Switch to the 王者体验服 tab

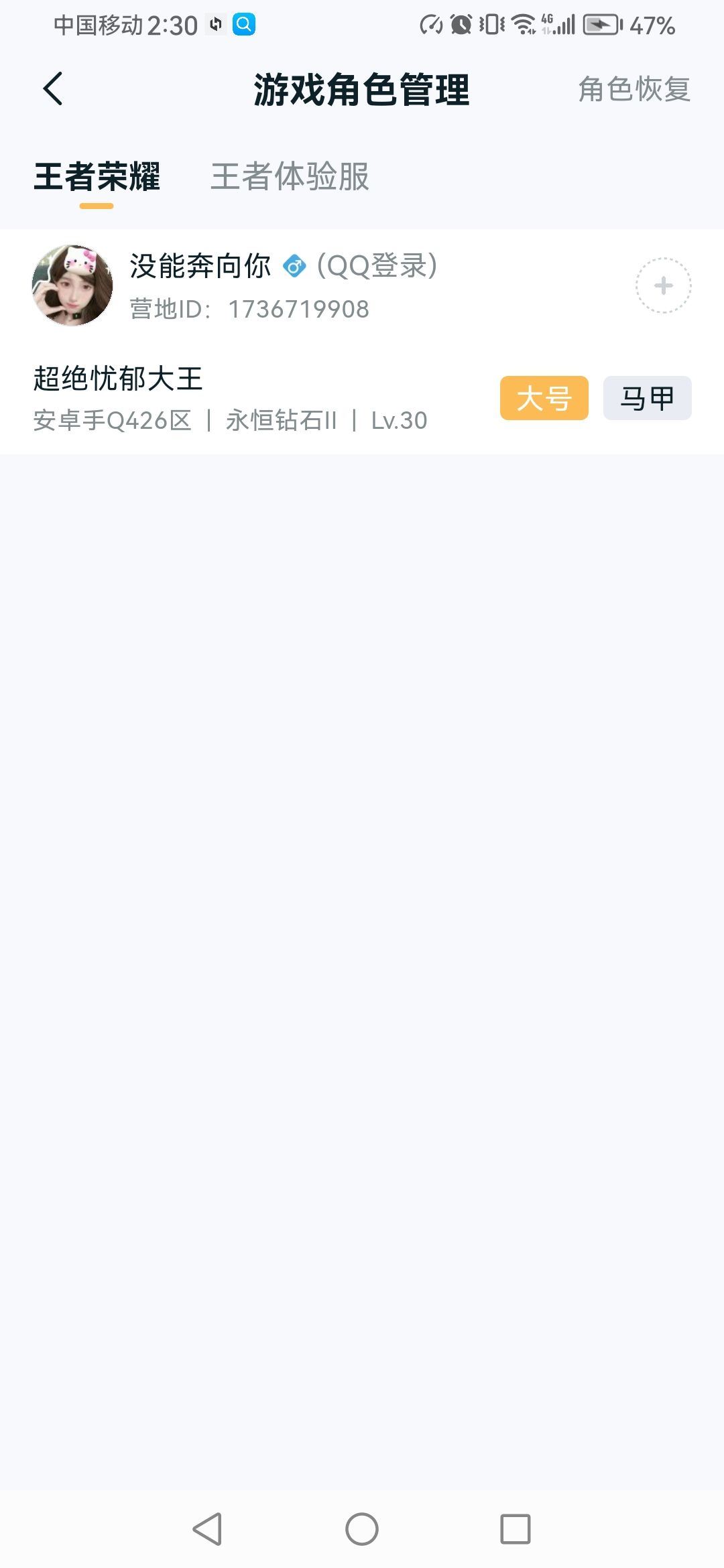point(290,176)
